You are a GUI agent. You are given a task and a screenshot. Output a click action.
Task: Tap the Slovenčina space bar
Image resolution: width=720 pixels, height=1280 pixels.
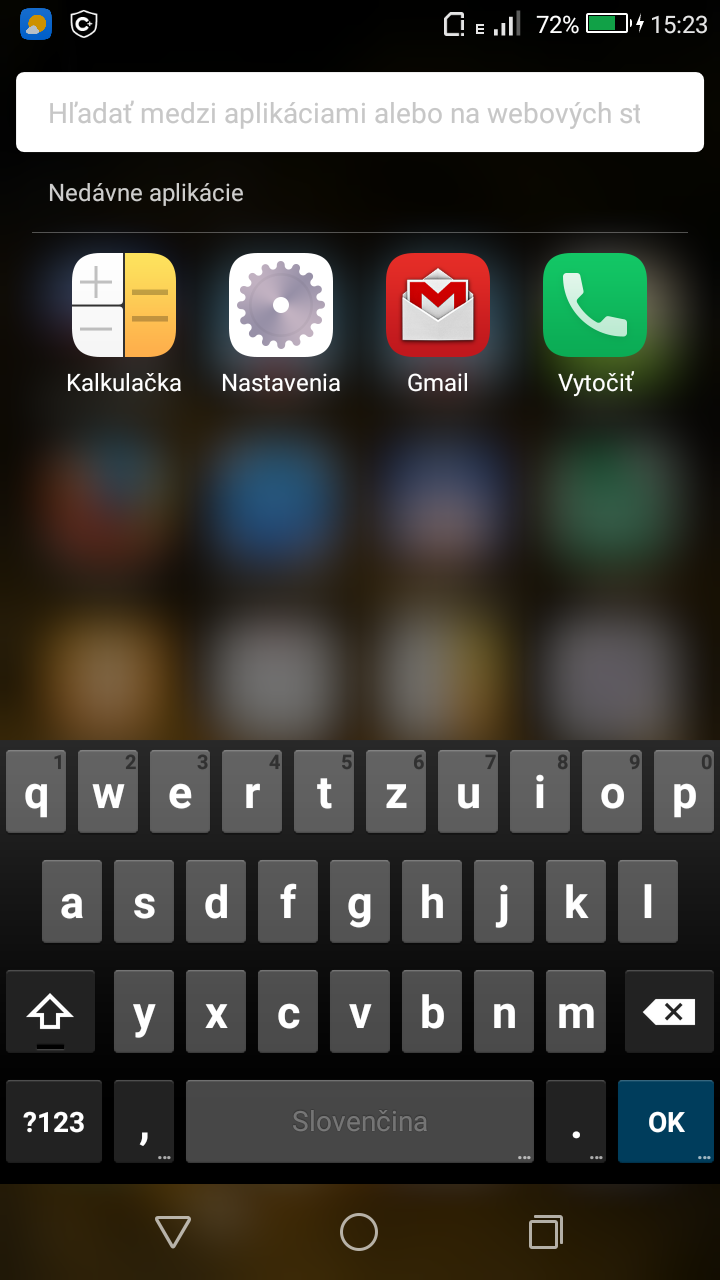coord(360,1121)
